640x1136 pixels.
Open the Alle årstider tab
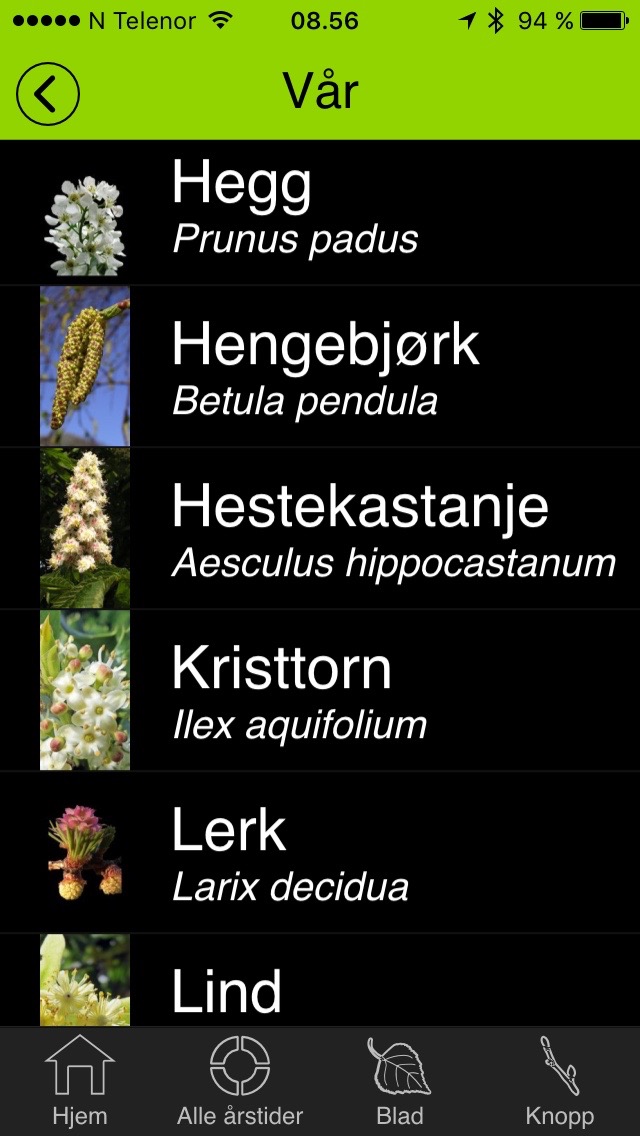(240, 1081)
